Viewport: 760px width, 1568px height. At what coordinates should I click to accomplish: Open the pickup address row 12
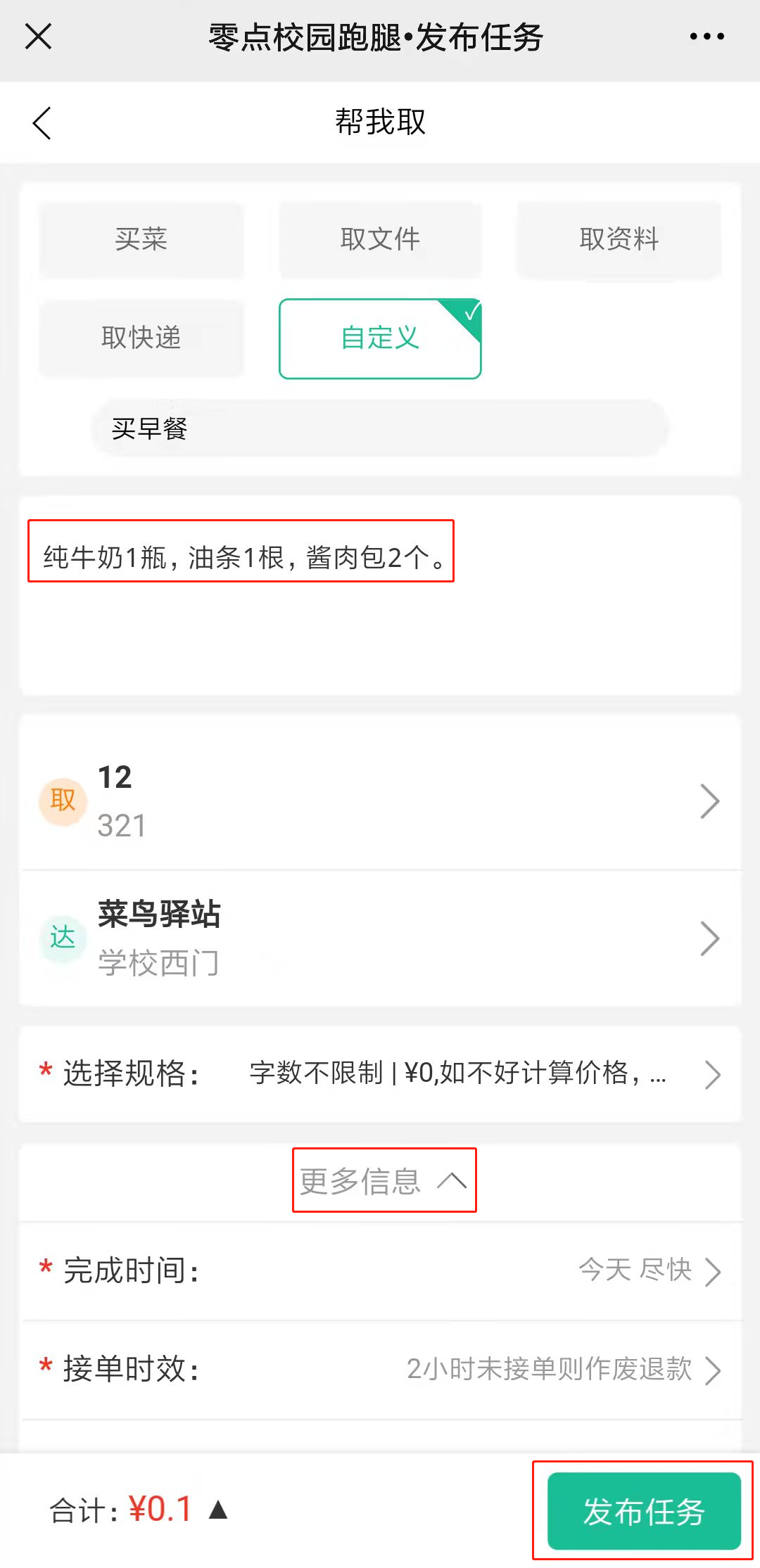tap(380, 801)
